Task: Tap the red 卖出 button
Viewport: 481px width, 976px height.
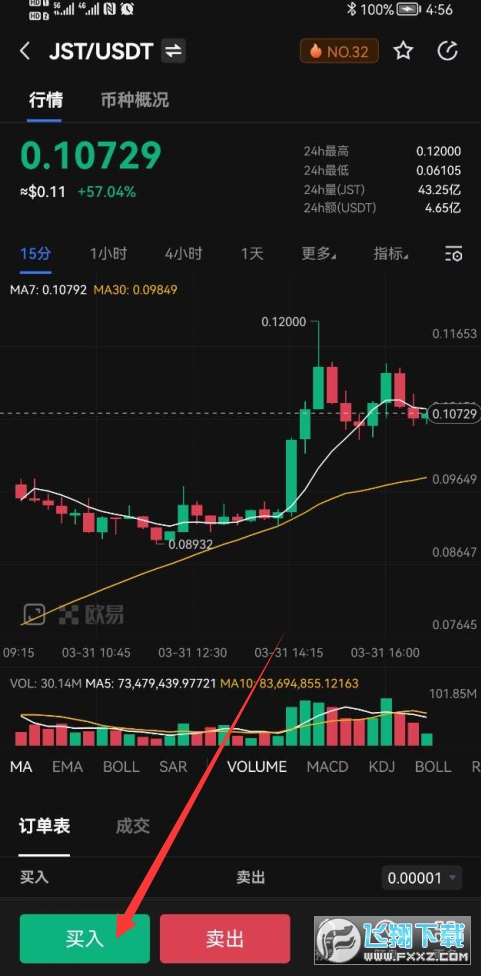Action: pyautogui.click(x=225, y=939)
